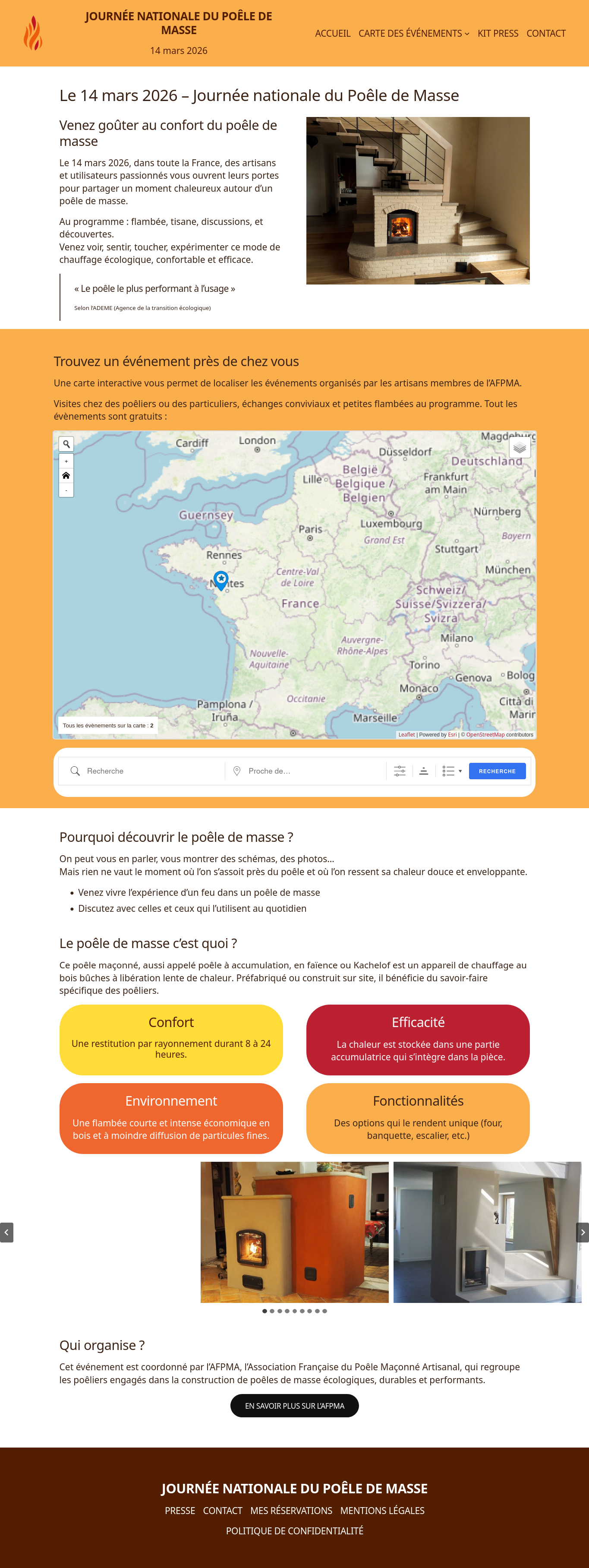Zoom in on the map
Screen dimensions: 589x1568
pyautogui.click(x=66, y=462)
